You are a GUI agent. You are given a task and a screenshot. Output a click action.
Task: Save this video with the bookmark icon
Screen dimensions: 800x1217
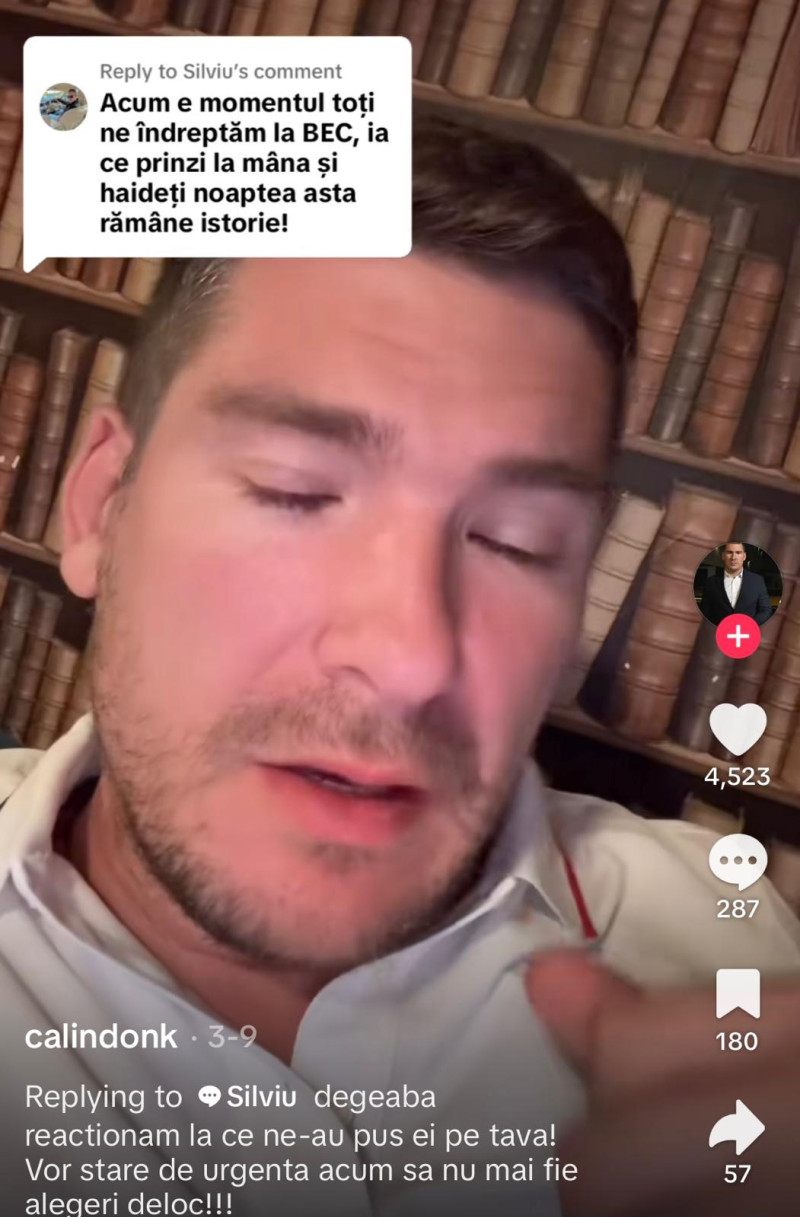[738, 994]
